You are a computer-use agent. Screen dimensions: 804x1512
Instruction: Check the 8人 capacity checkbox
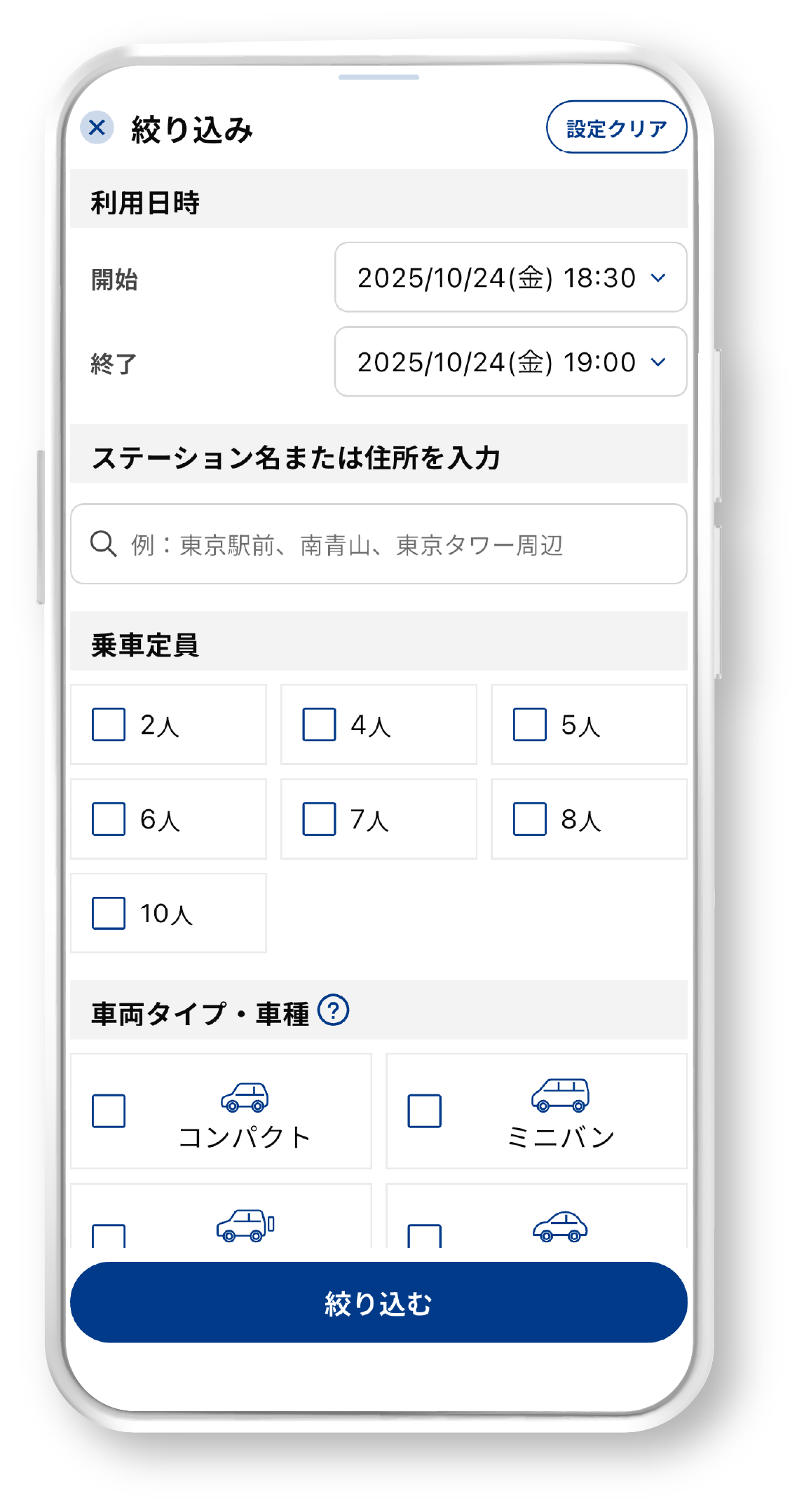(527, 818)
